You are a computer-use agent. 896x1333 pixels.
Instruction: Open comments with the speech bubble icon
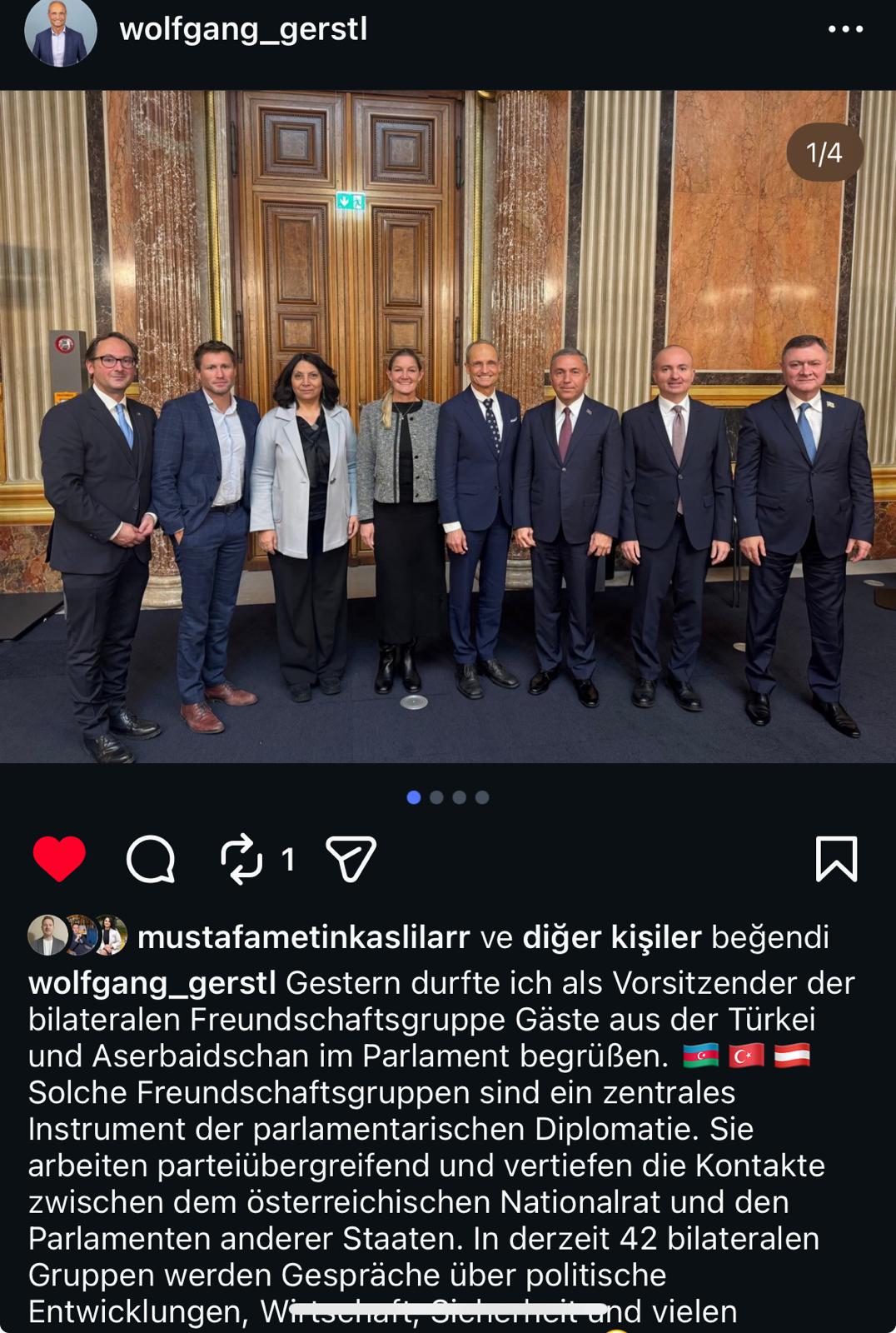(x=151, y=859)
